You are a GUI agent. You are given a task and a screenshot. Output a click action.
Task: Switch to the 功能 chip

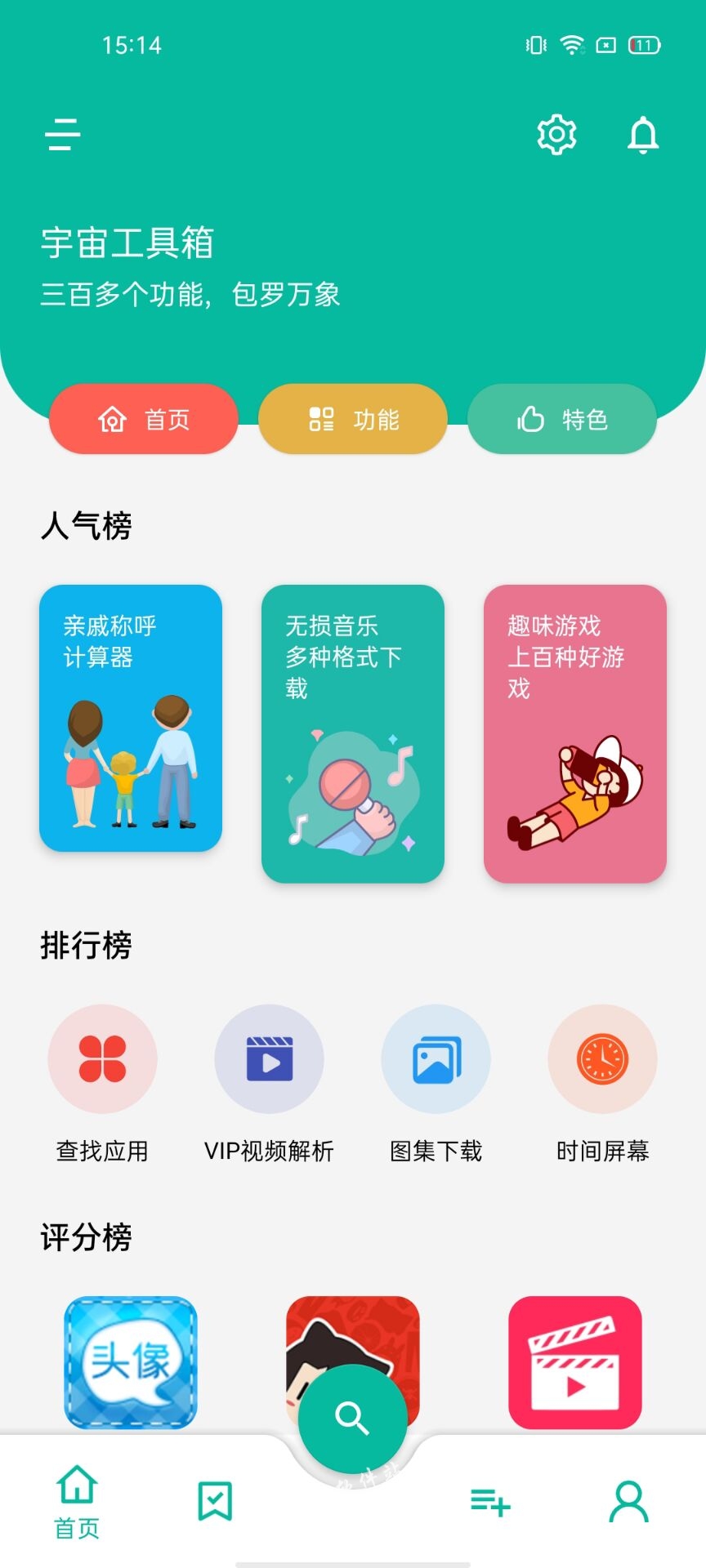point(353,419)
